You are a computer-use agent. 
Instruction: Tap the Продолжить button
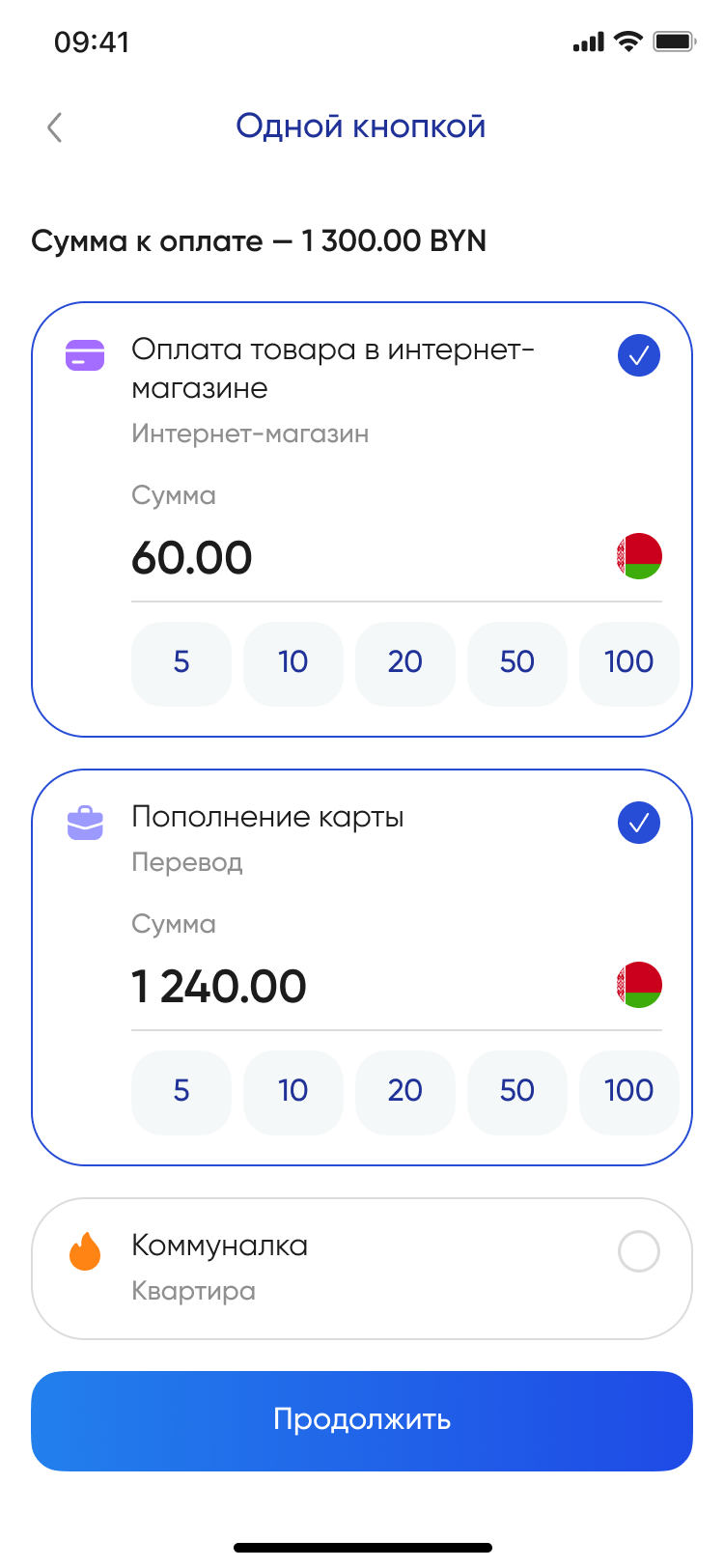pos(362,1420)
